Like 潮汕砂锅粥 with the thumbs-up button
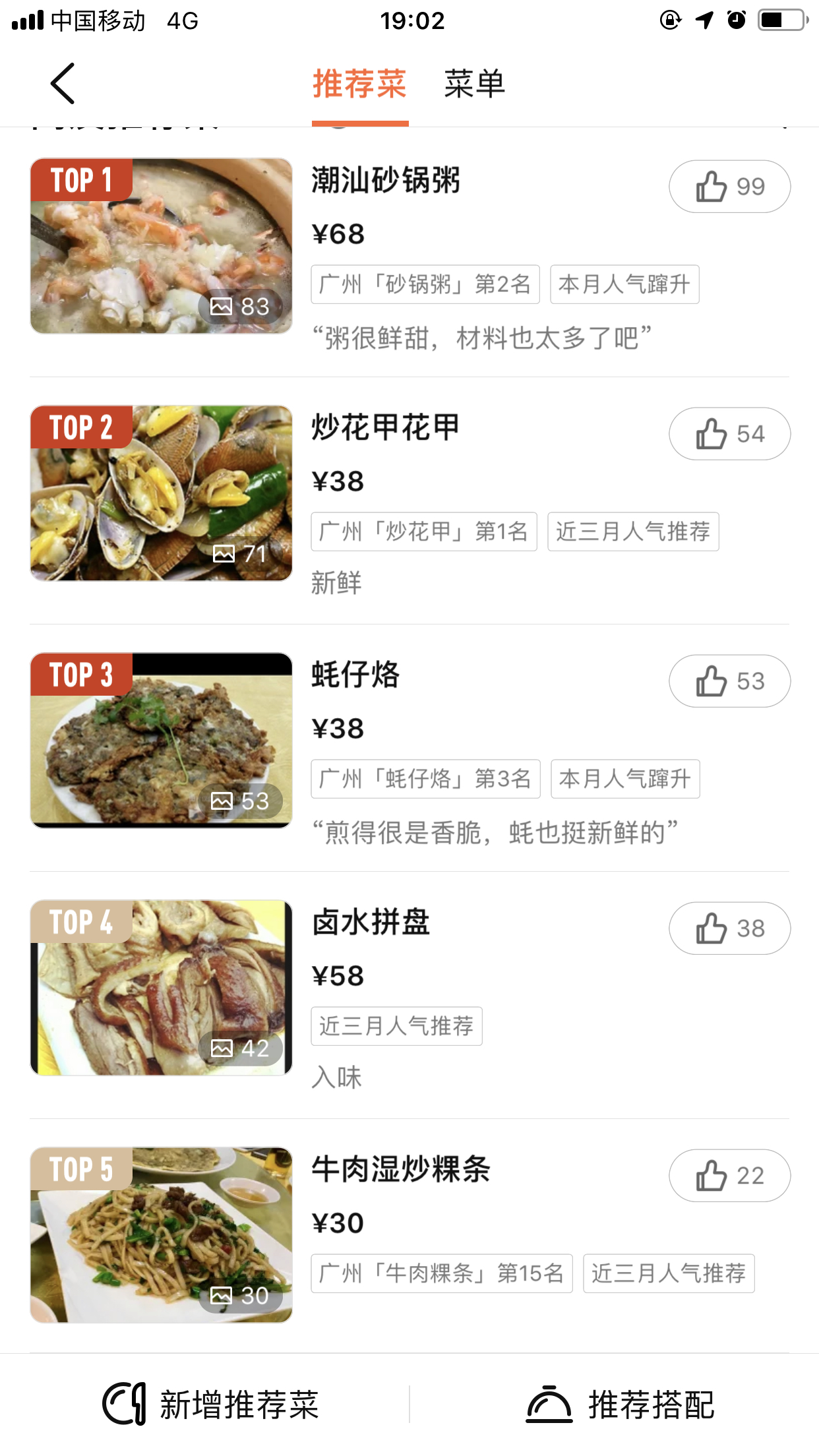 click(729, 187)
